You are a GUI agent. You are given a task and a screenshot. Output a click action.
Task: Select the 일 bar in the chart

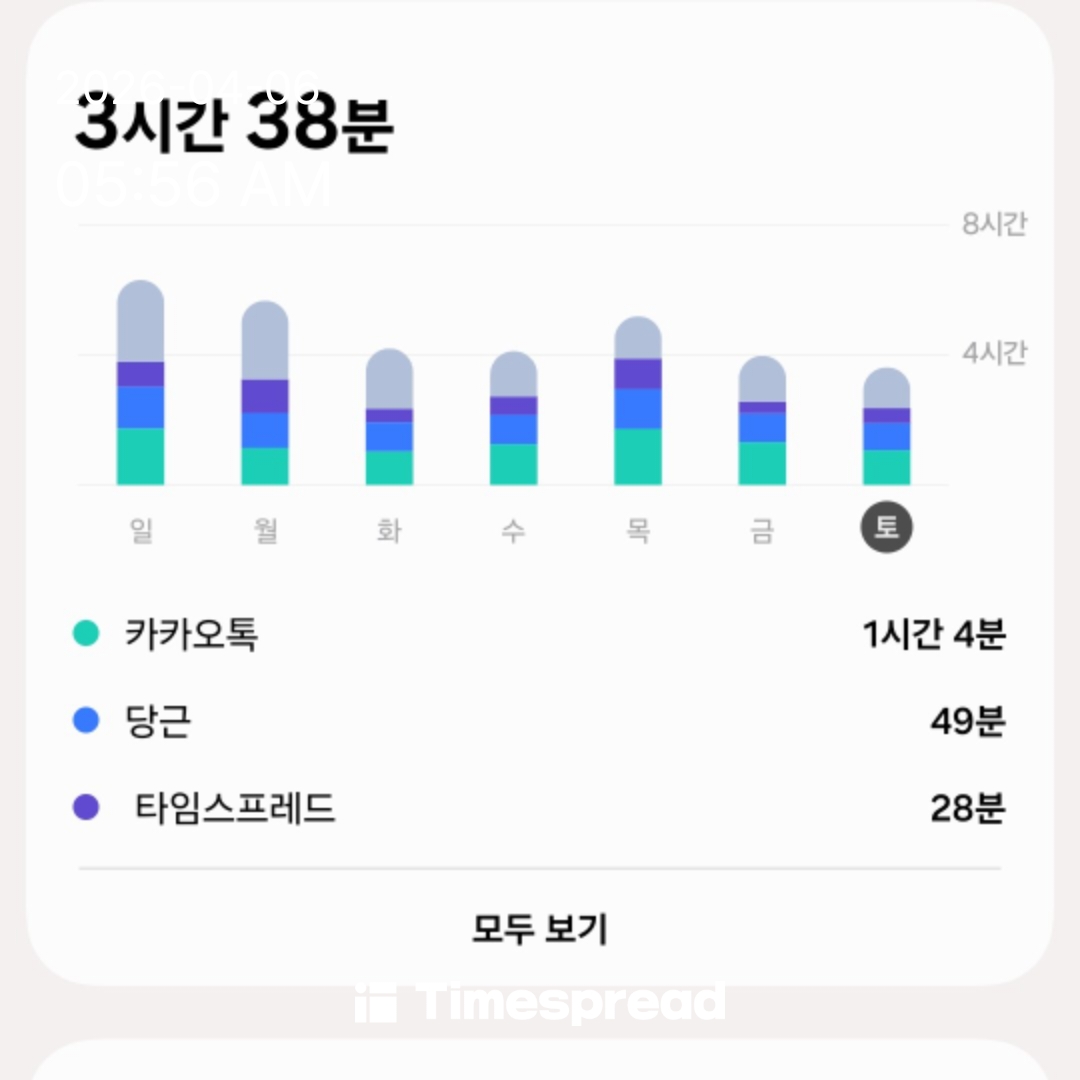pos(141,384)
